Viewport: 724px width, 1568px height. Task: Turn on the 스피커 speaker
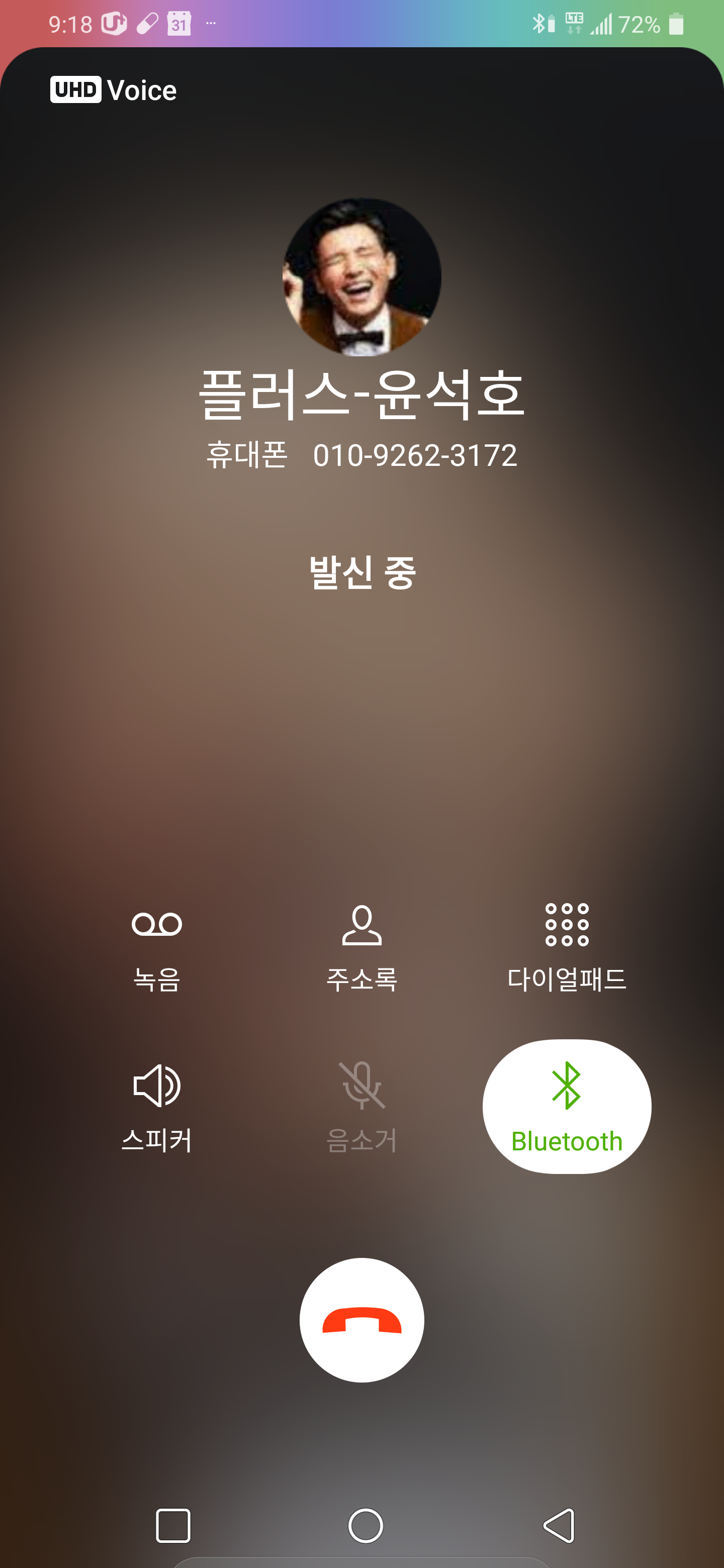point(156,1108)
